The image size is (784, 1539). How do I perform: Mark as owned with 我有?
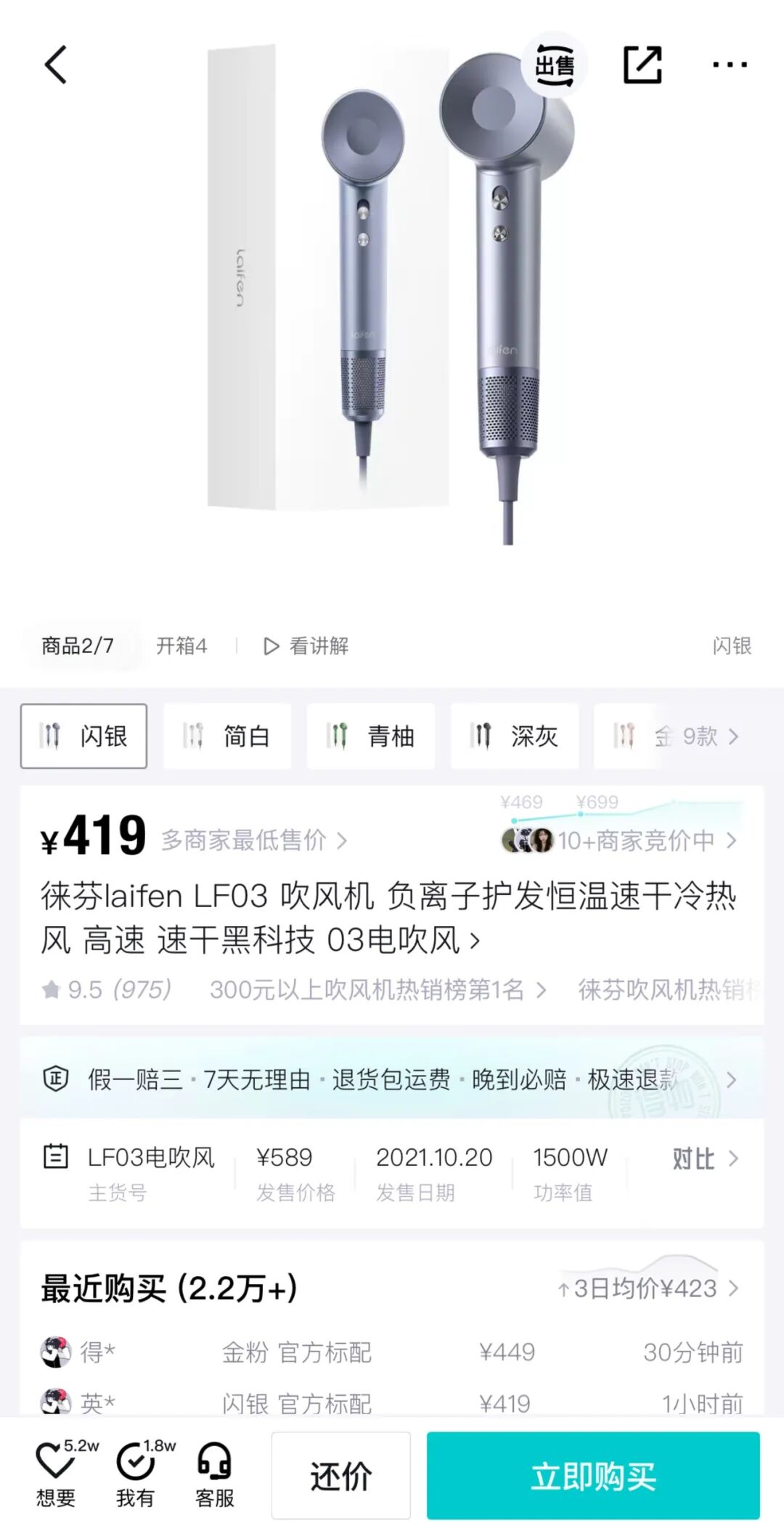(x=136, y=1475)
